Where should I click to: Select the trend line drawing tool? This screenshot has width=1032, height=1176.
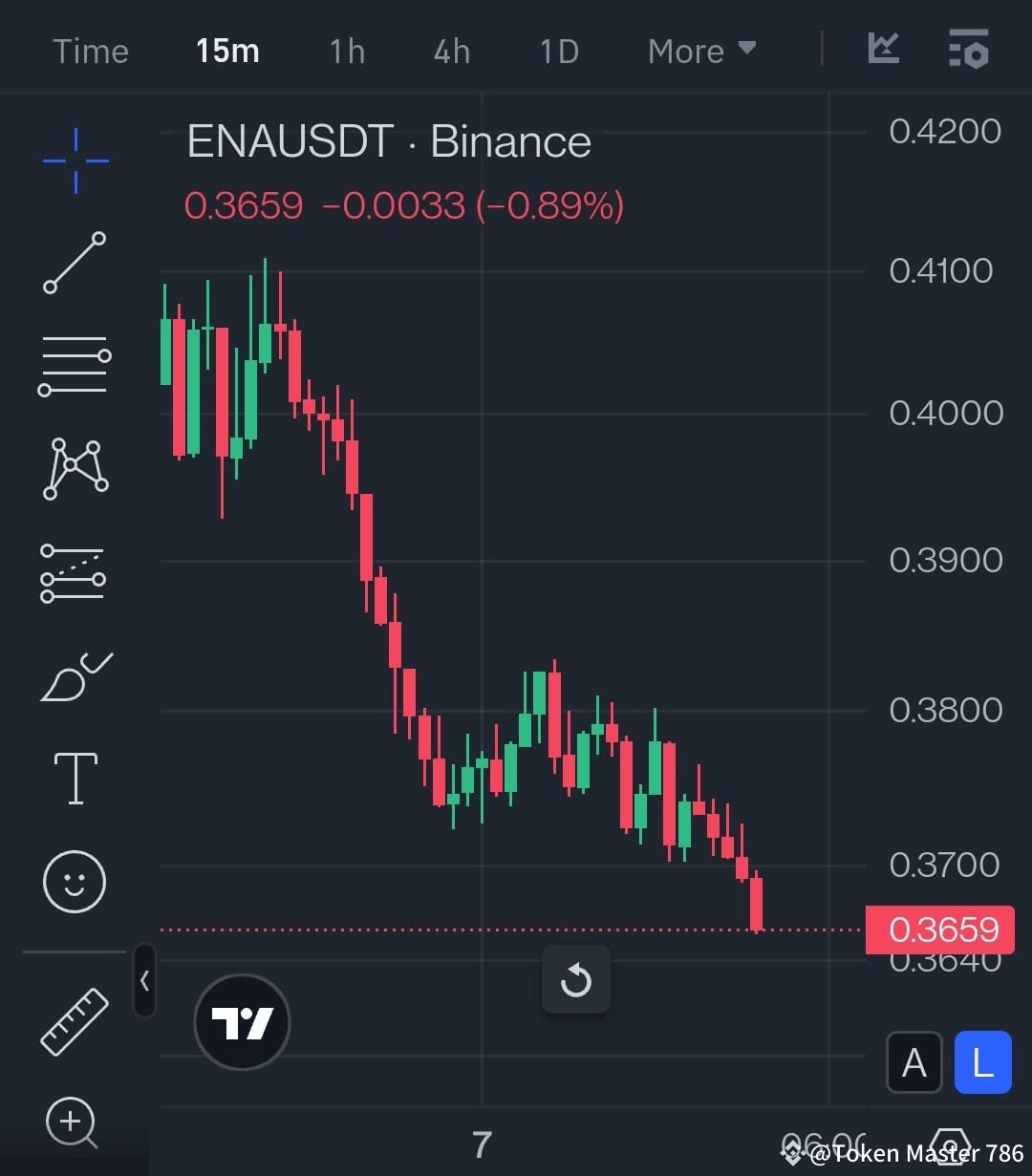74,263
